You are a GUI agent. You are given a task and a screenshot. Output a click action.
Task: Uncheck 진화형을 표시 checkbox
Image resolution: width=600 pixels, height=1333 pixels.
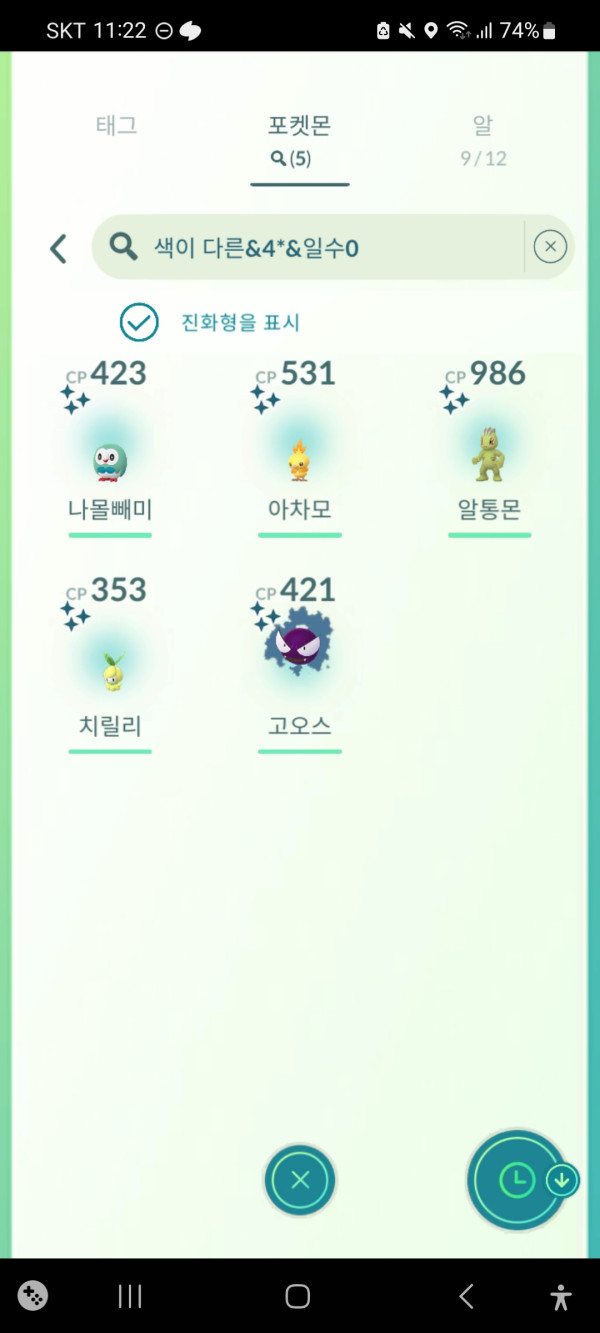(x=139, y=322)
